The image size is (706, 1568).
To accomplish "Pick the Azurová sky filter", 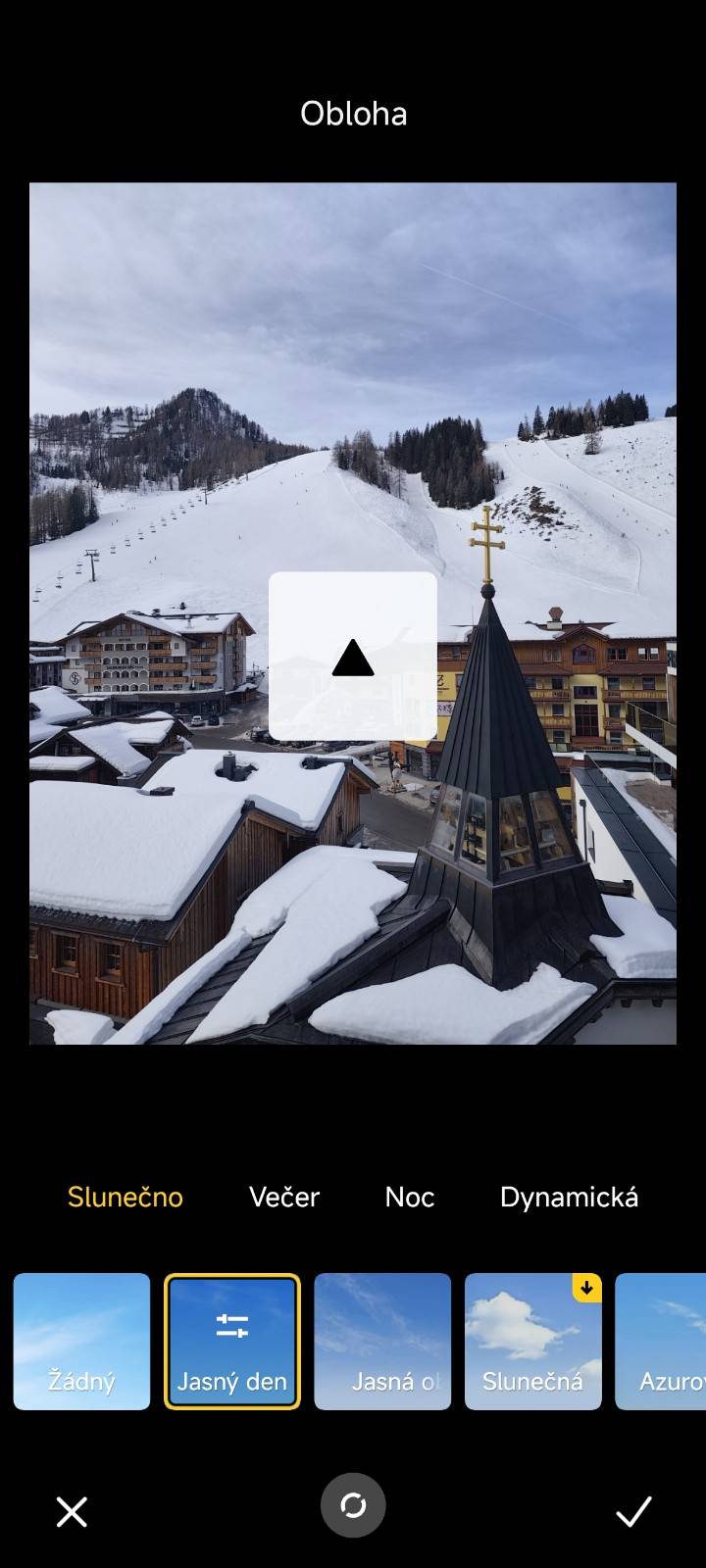I will (x=661, y=1342).
